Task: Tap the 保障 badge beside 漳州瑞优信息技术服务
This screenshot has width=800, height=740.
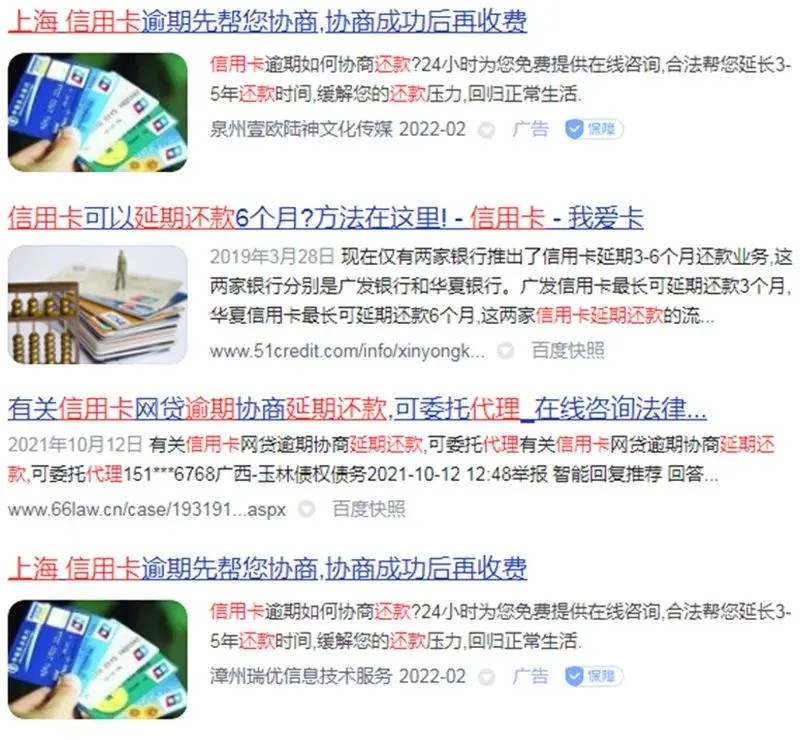Action: pos(594,677)
